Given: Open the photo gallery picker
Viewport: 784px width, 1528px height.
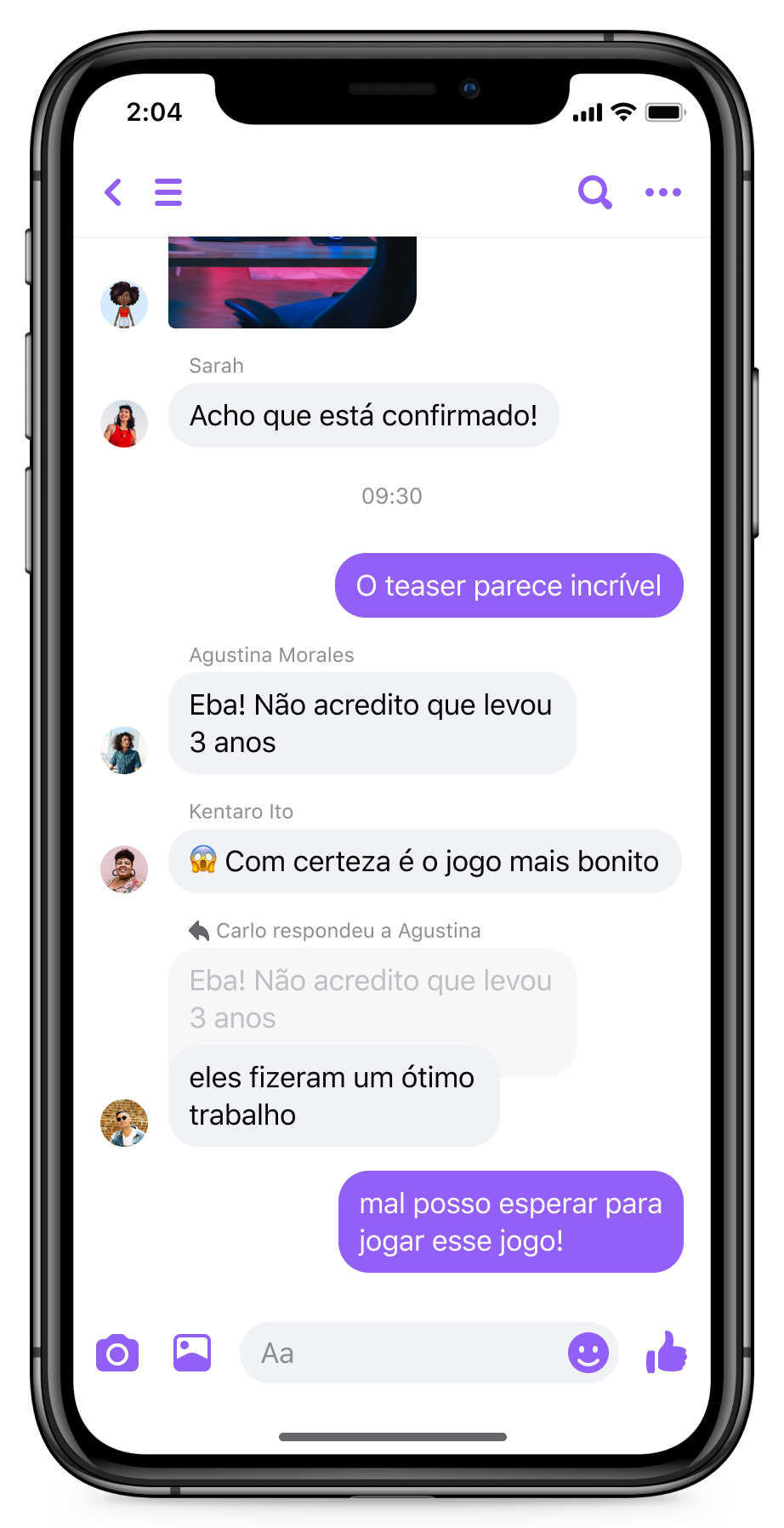Looking at the screenshot, I should (x=192, y=1353).
